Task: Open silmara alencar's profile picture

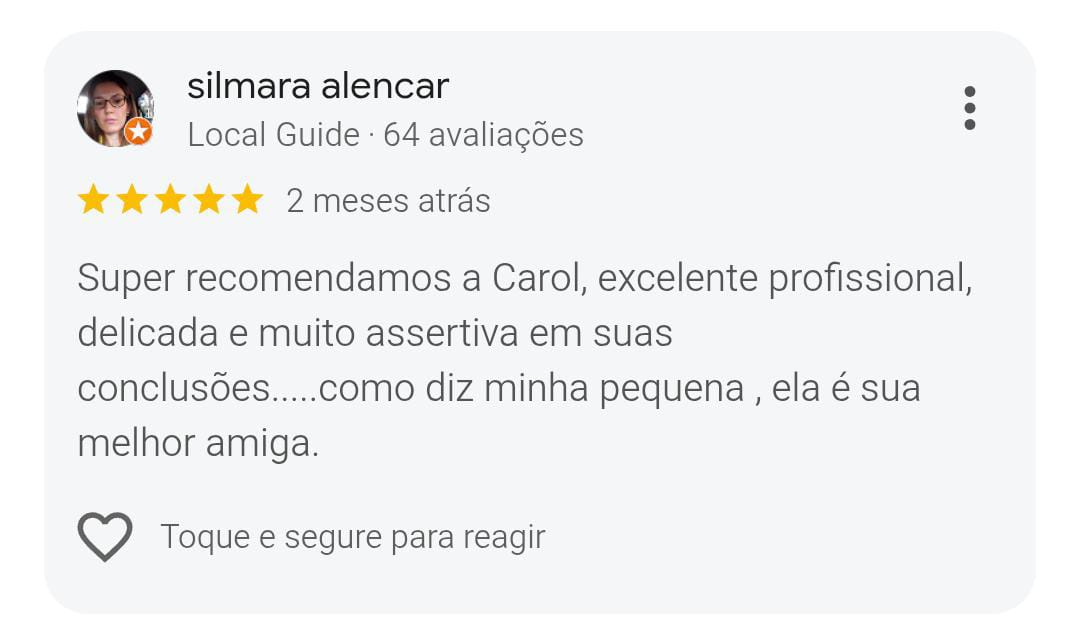Action: (115, 108)
